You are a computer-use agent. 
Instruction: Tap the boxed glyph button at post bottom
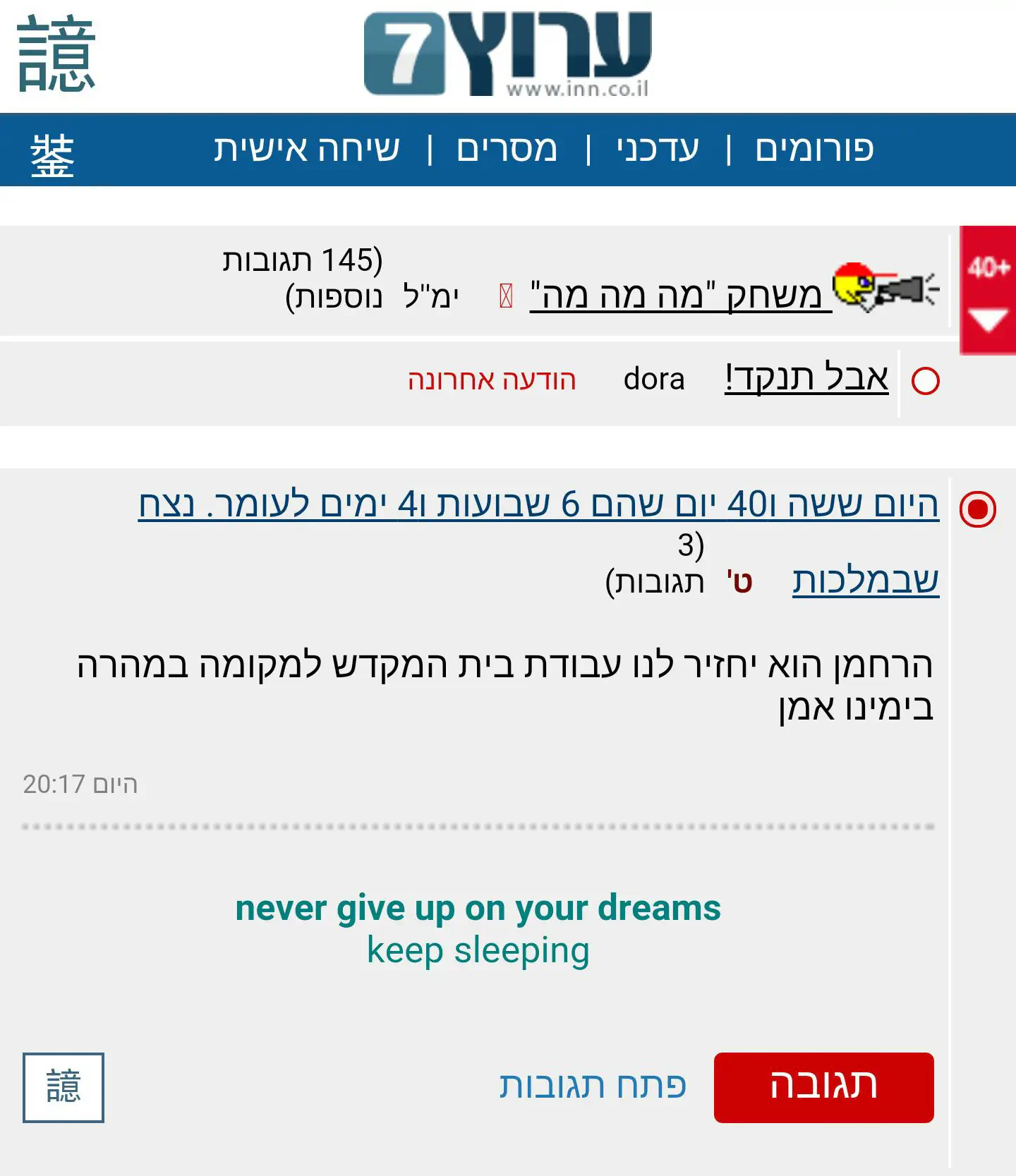pos(64,1087)
